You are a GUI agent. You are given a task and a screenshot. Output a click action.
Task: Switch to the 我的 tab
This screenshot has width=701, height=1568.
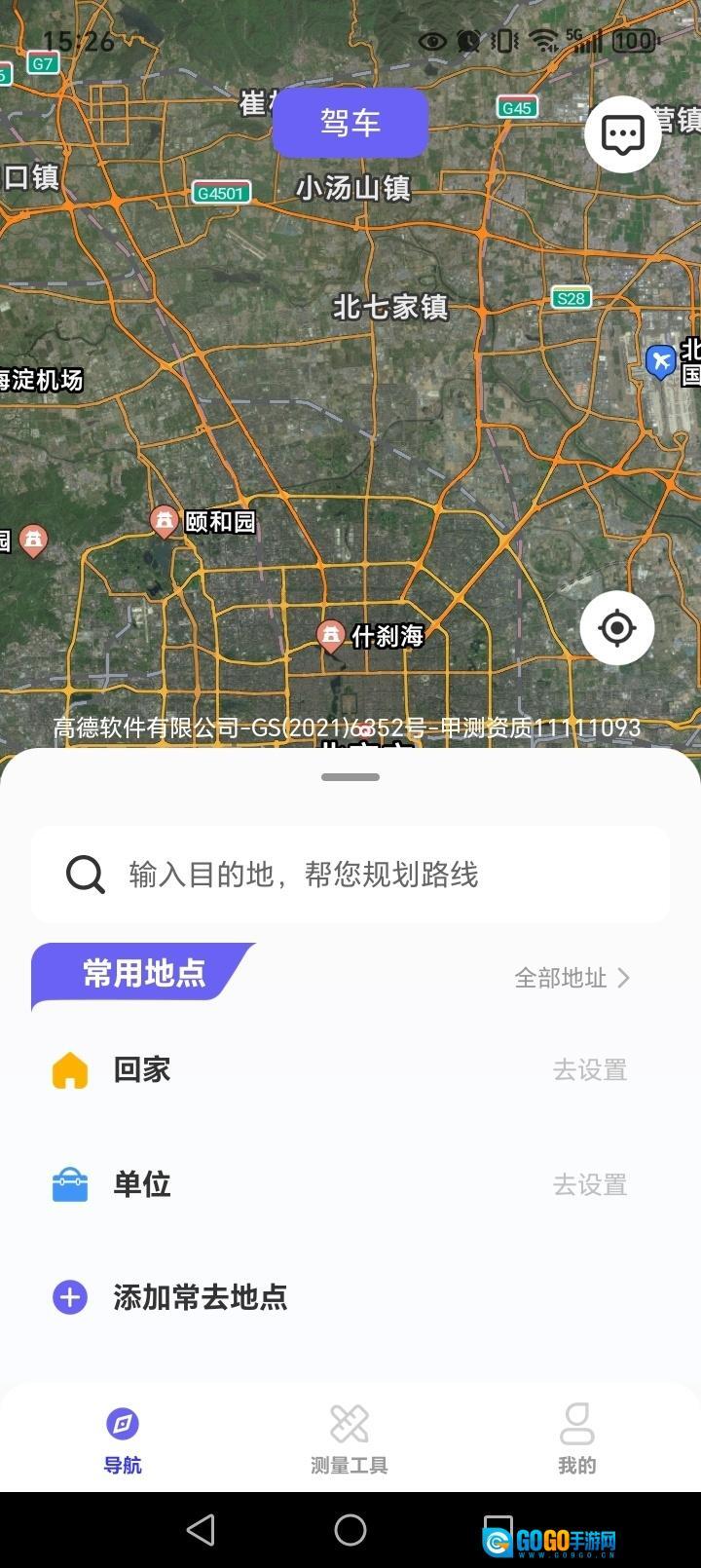(576, 1439)
